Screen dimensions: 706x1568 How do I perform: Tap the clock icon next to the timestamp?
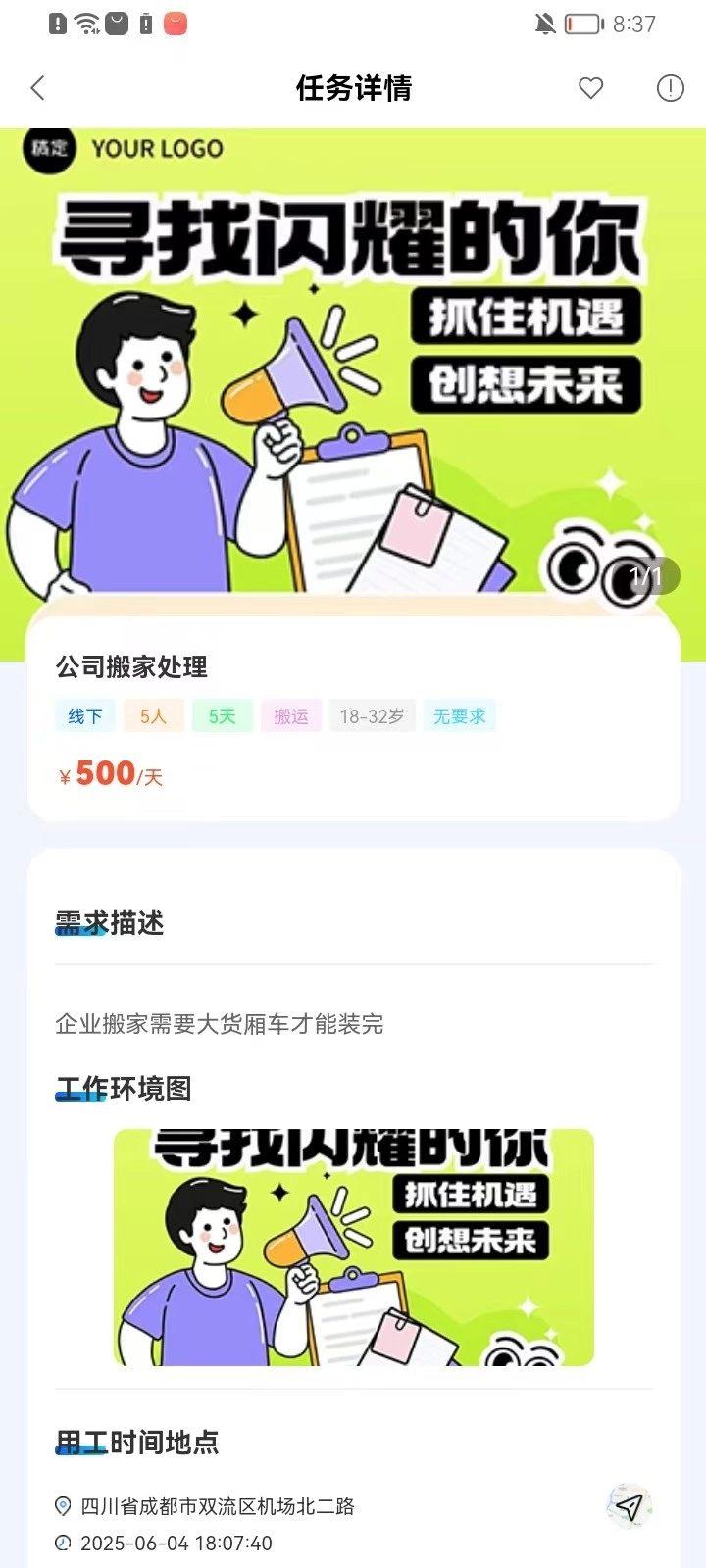tap(62, 1543)
